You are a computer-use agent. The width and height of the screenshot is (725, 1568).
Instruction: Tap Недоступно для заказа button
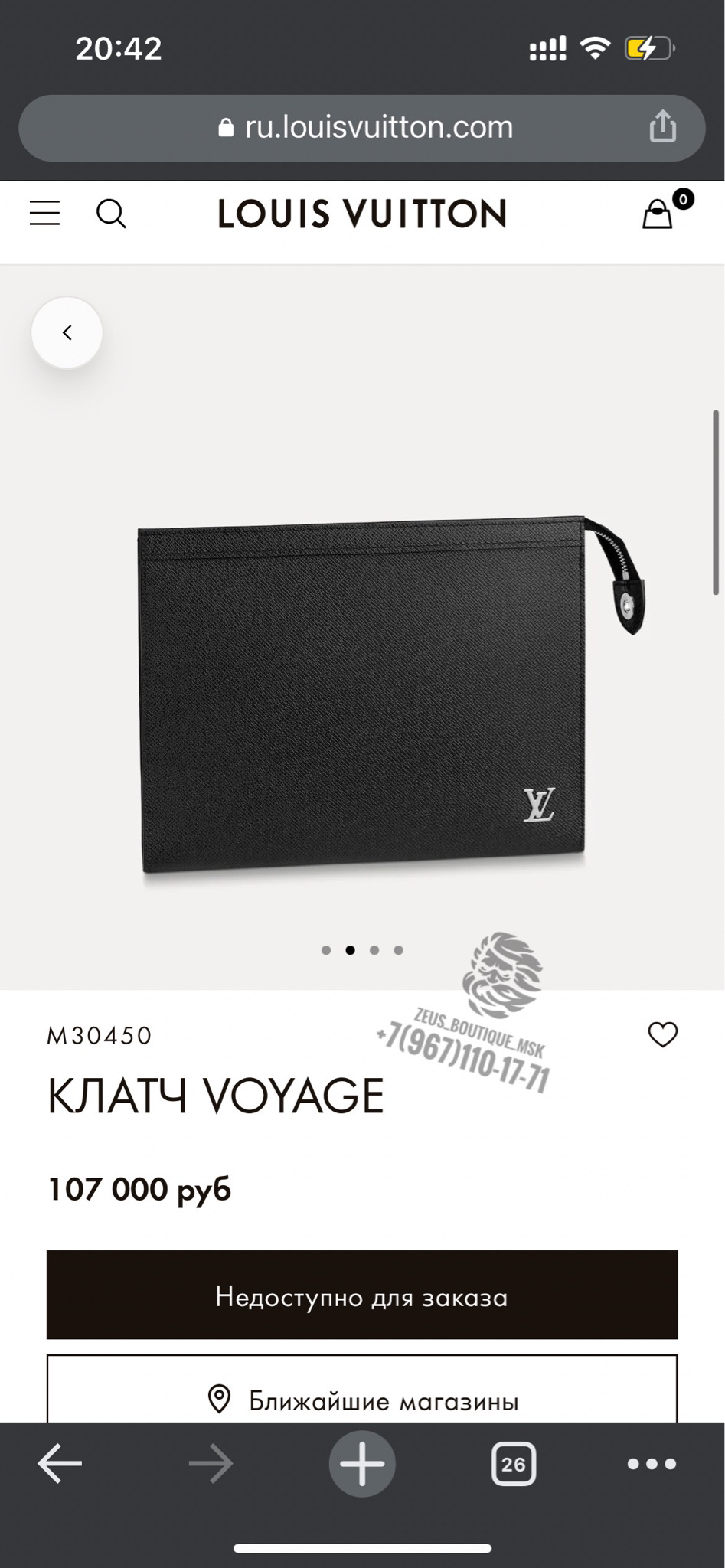click(362, 1297)
